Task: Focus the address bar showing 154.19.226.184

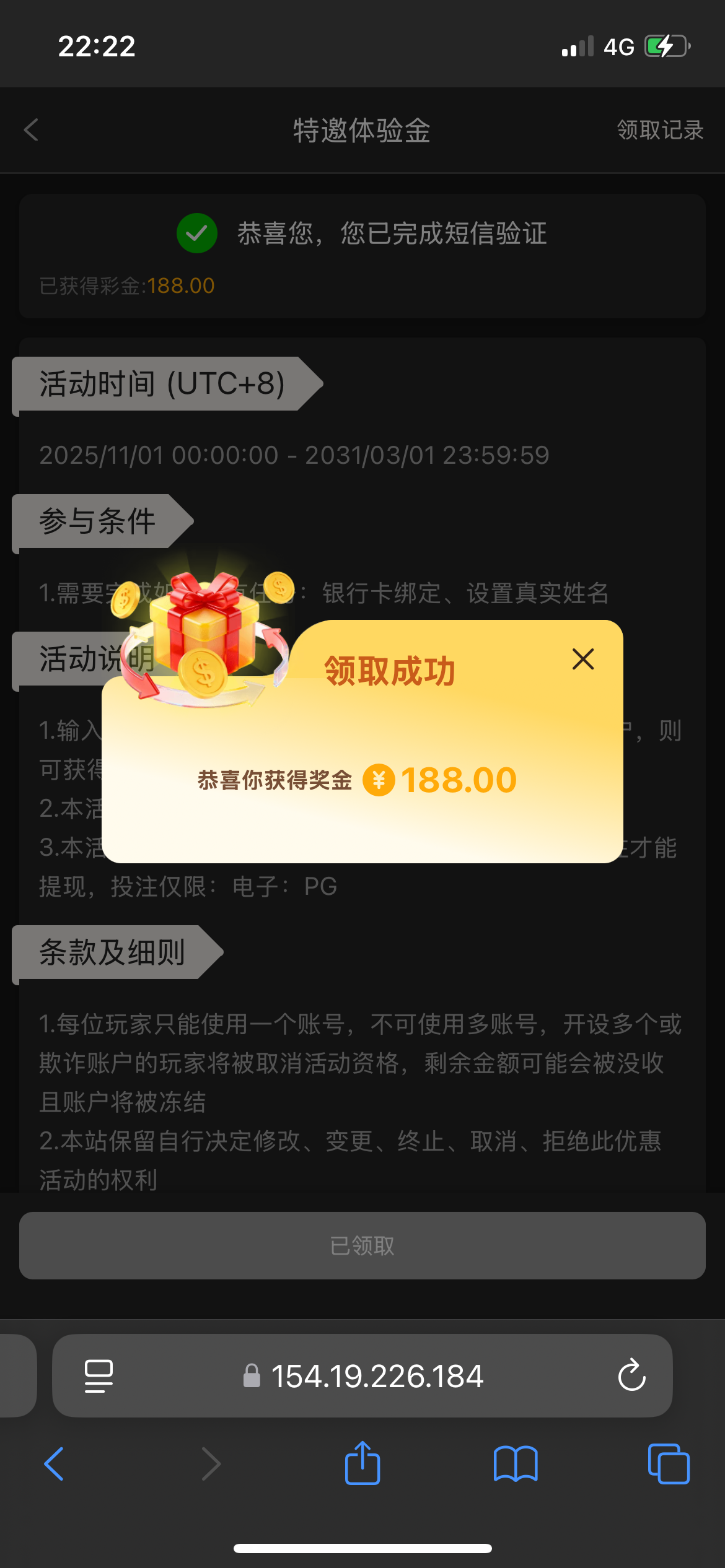Action: tap(377, 1376)
